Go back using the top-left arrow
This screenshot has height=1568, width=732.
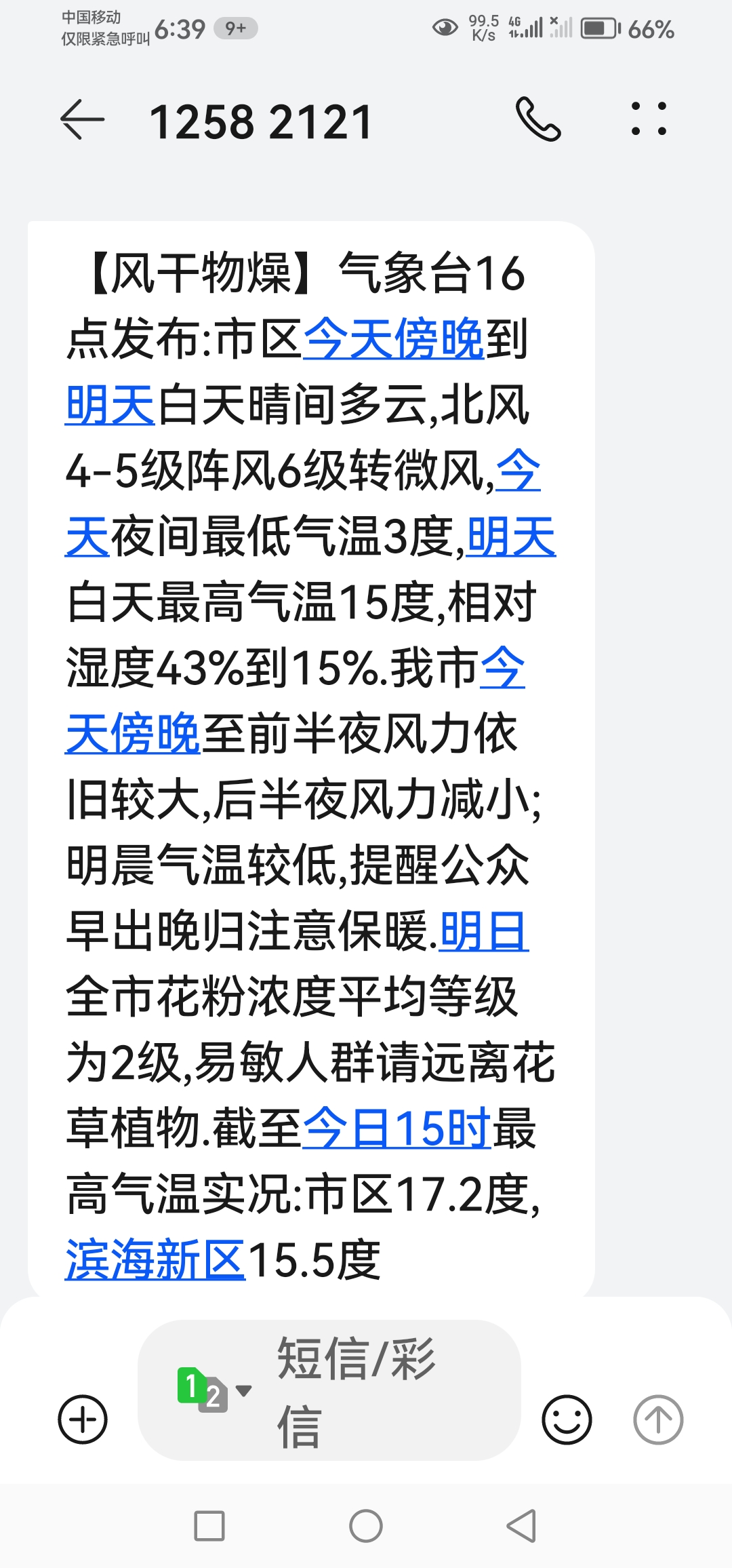83,120
